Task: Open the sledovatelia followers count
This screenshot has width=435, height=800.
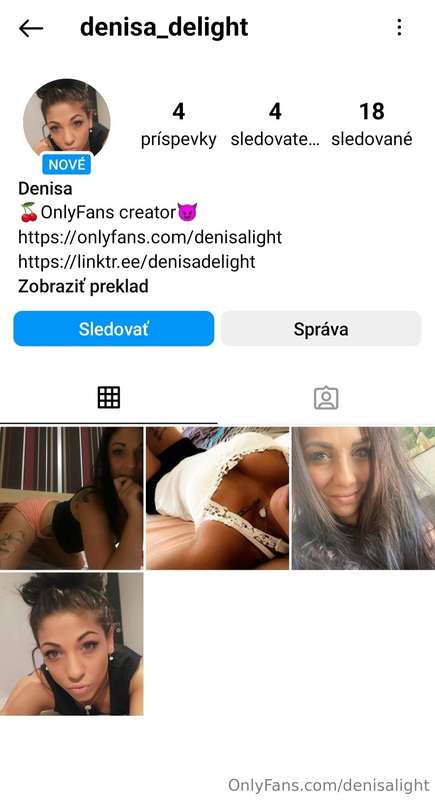Action: pyautogui.click(x=275, y=124)
